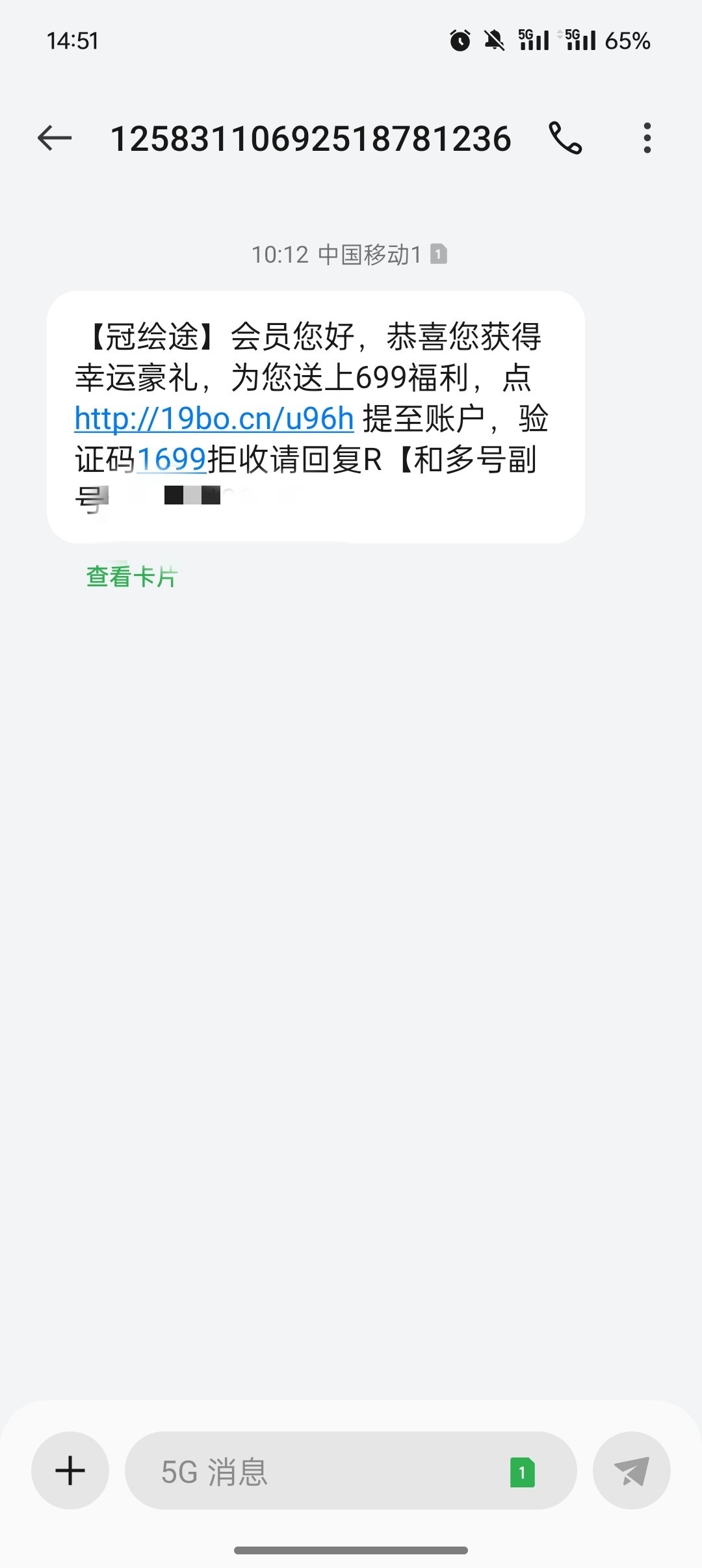Image resolution: width=702 pixels, height=1568 pixels.
Task: Go back to the message list
Action: [x=55, y=138]
